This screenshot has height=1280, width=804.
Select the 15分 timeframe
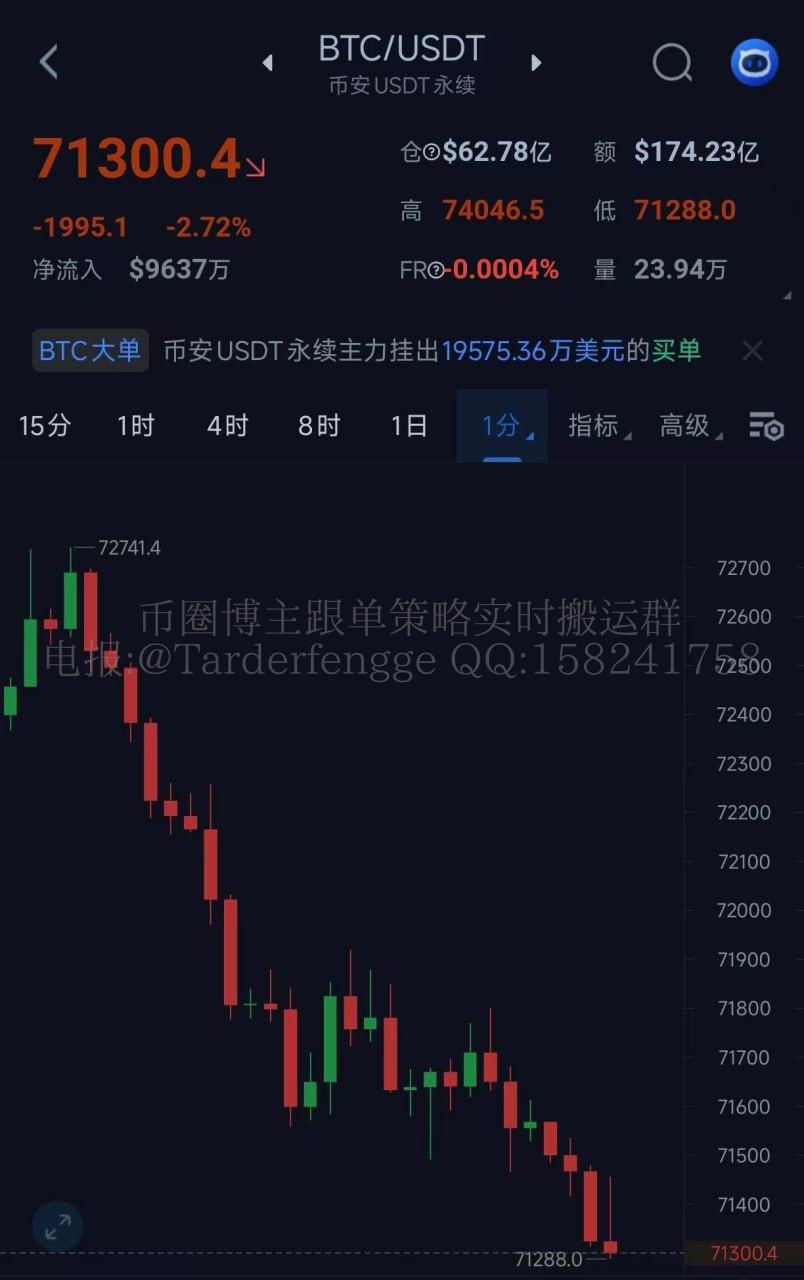pos(45,426)
